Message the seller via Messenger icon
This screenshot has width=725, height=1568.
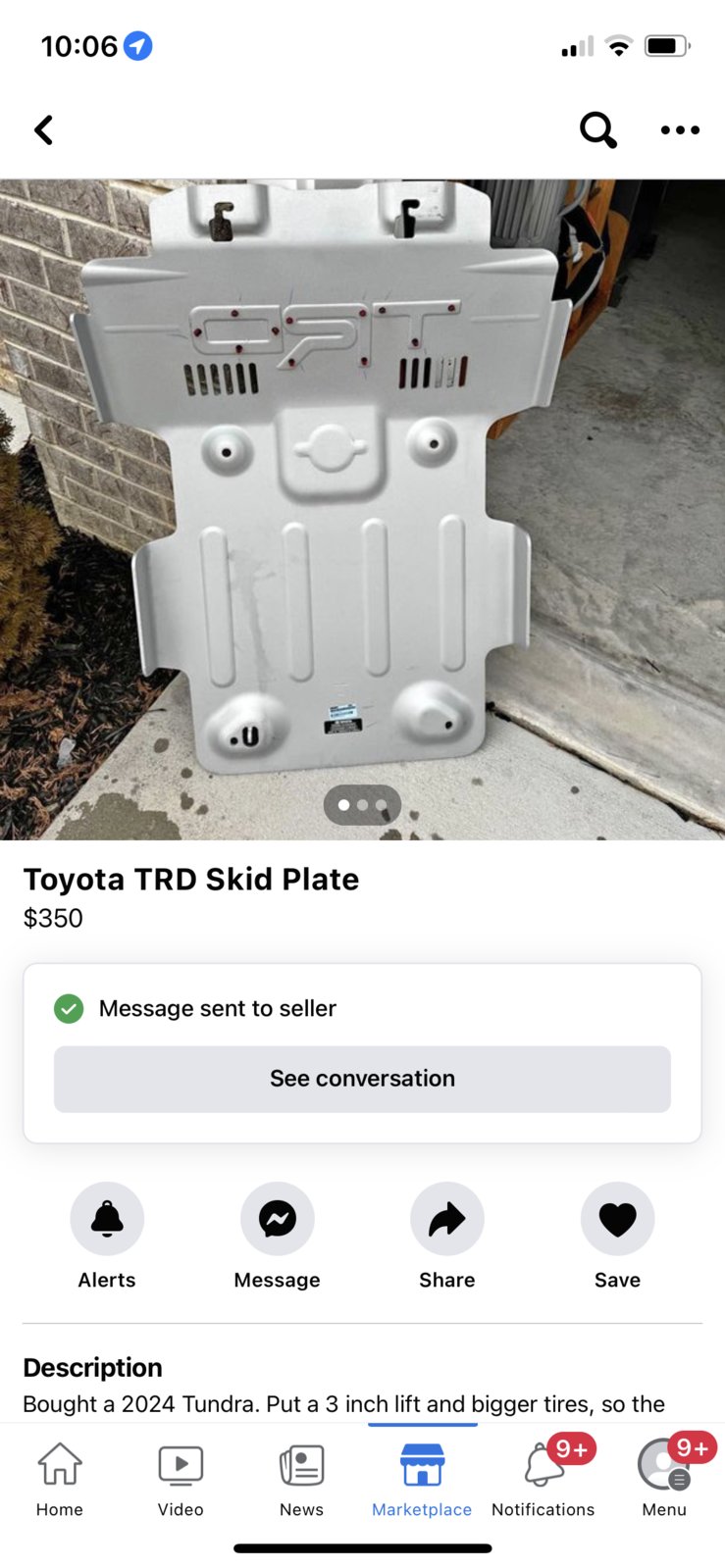click(278, 1219)
